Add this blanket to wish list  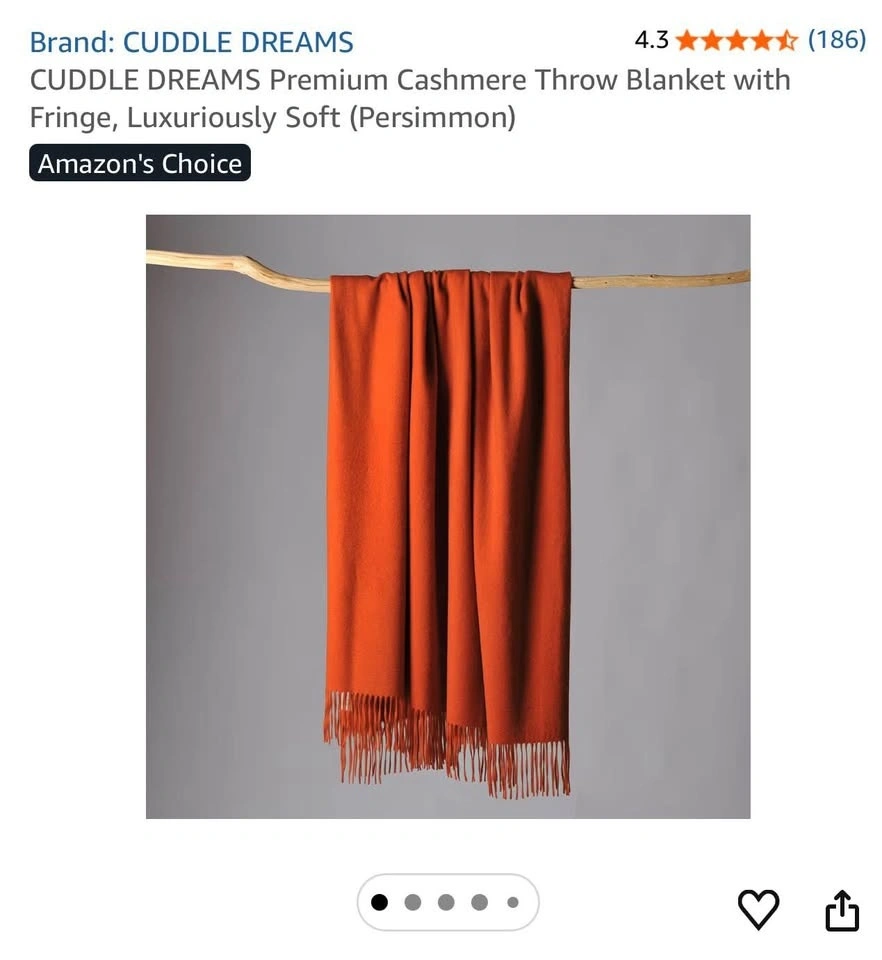(x=758, y=909)
